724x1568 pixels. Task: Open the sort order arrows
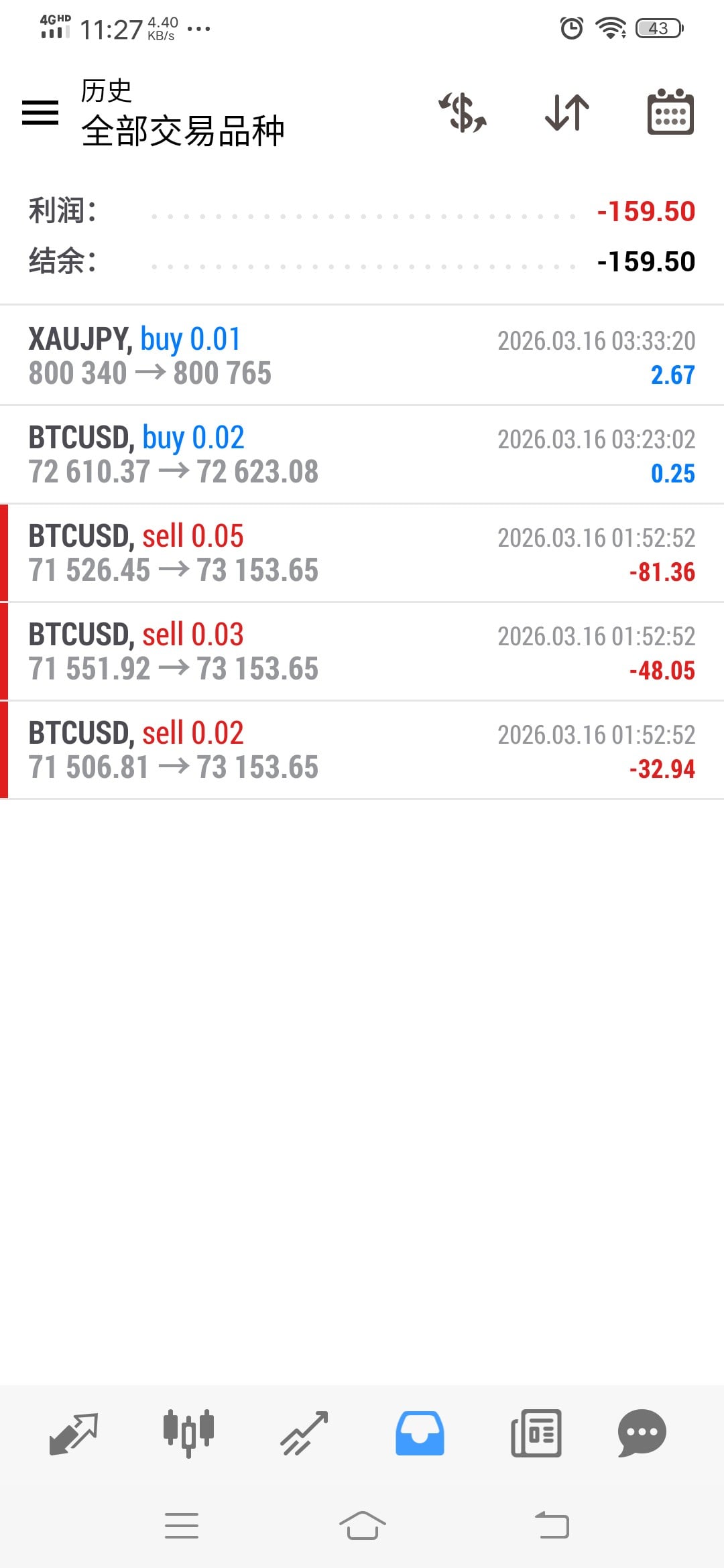point(567,112)
